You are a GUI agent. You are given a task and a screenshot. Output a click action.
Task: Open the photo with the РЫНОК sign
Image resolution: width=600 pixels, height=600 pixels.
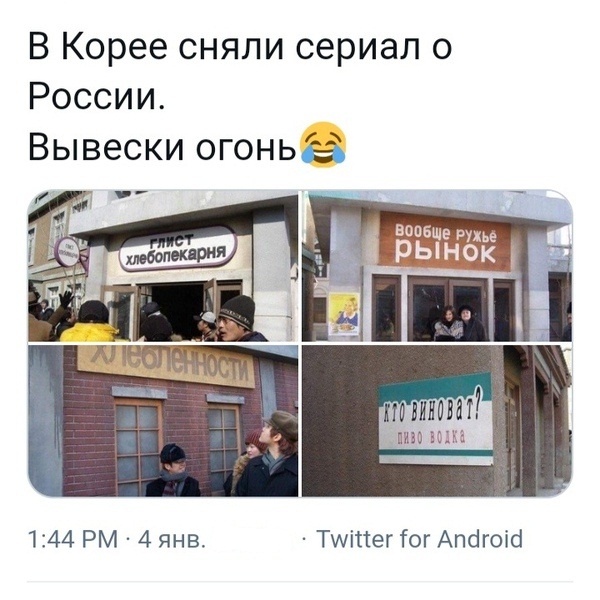(437, 266)
